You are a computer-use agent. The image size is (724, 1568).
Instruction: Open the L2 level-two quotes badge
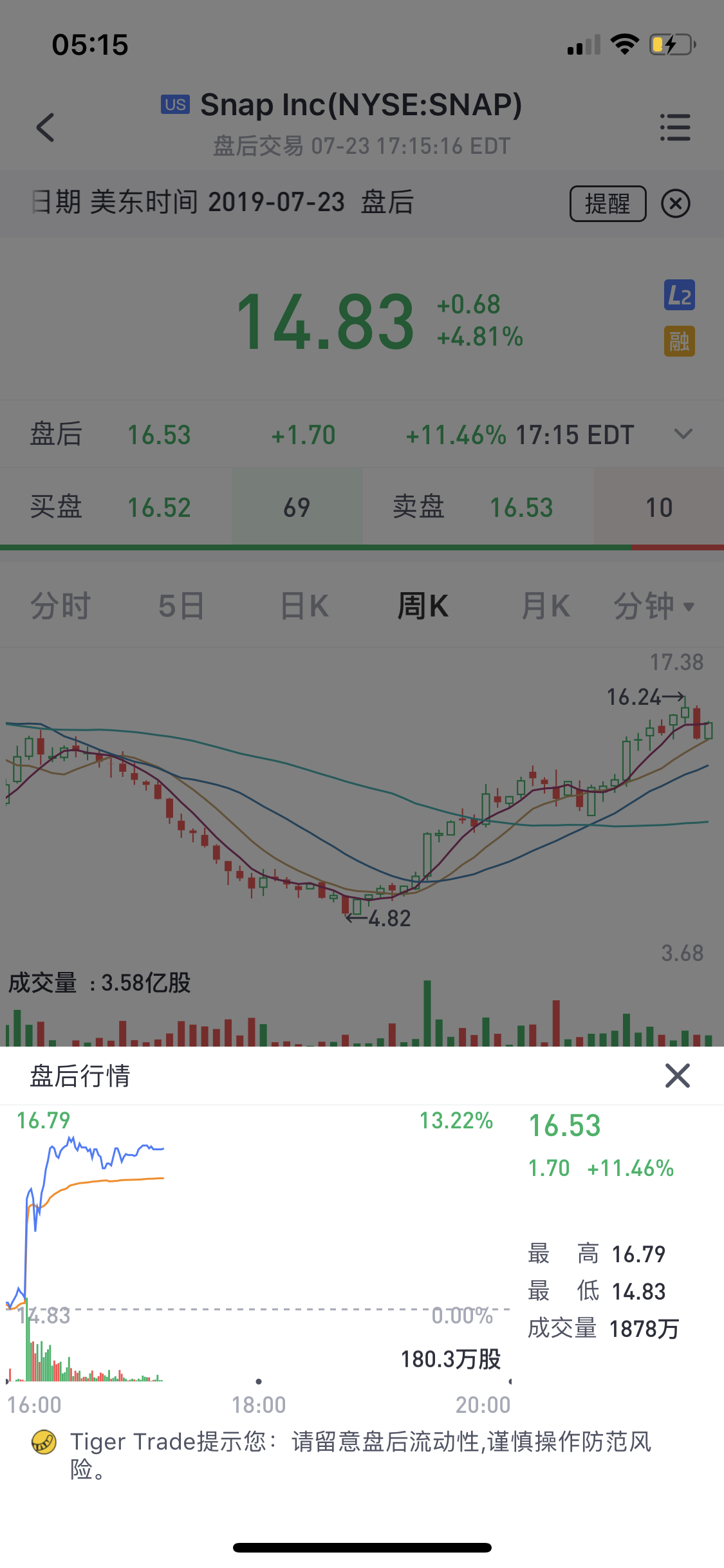pyautogui.click(x=679, y=295)
